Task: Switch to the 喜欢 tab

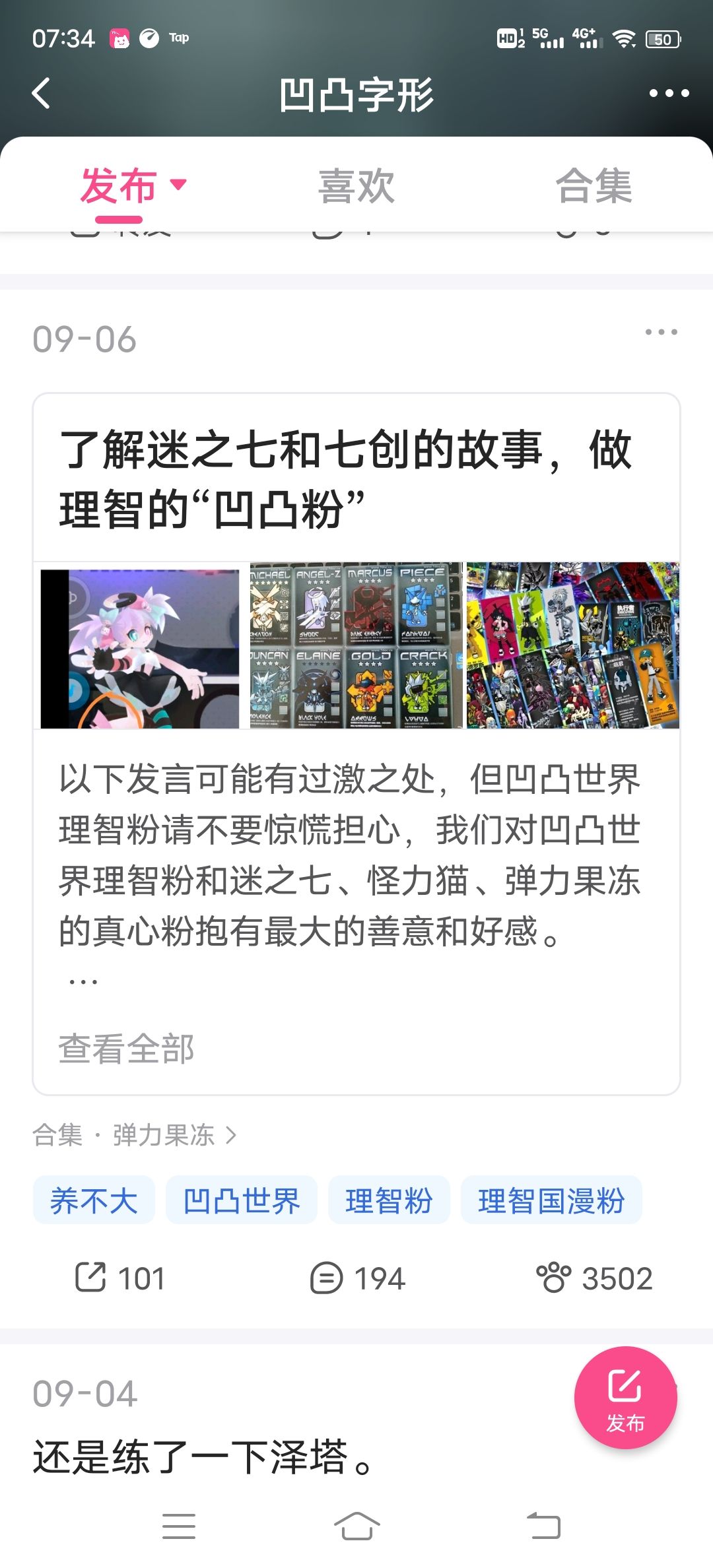Action: pos(356,187)
